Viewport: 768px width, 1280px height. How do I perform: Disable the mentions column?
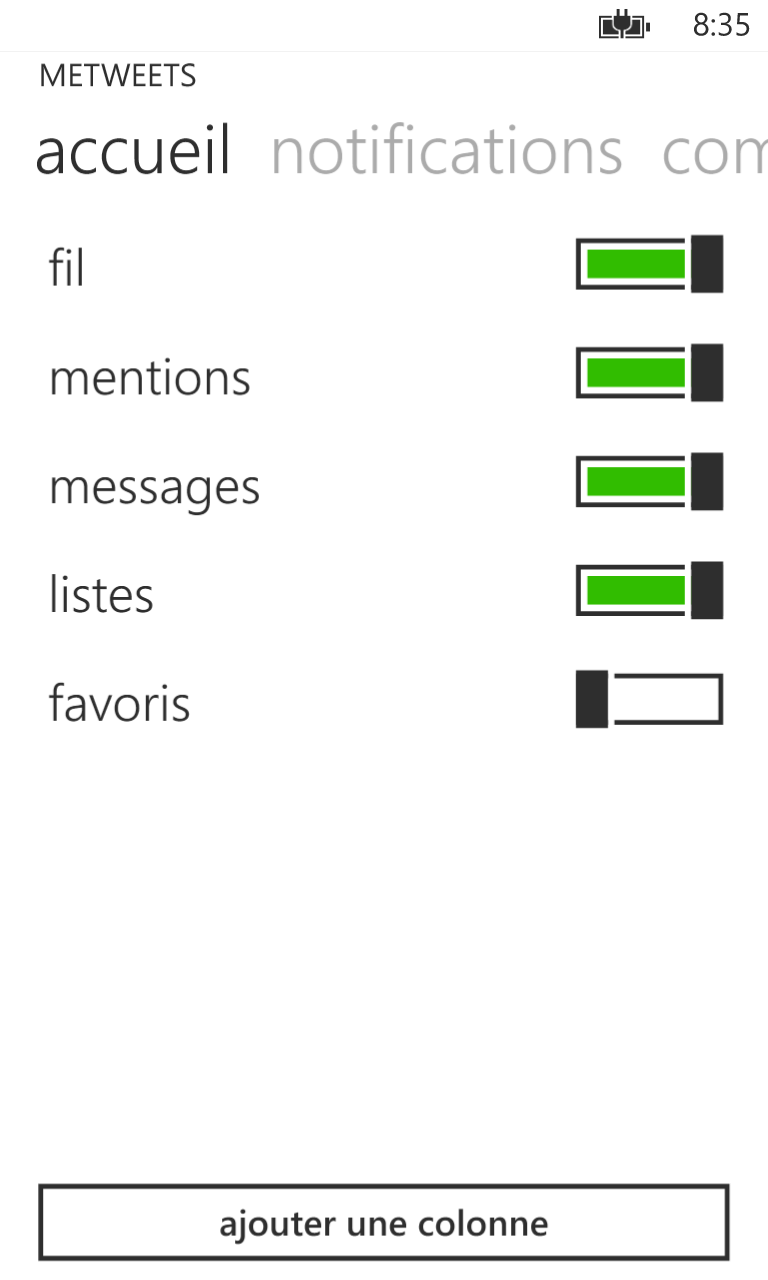click(649, 373)
